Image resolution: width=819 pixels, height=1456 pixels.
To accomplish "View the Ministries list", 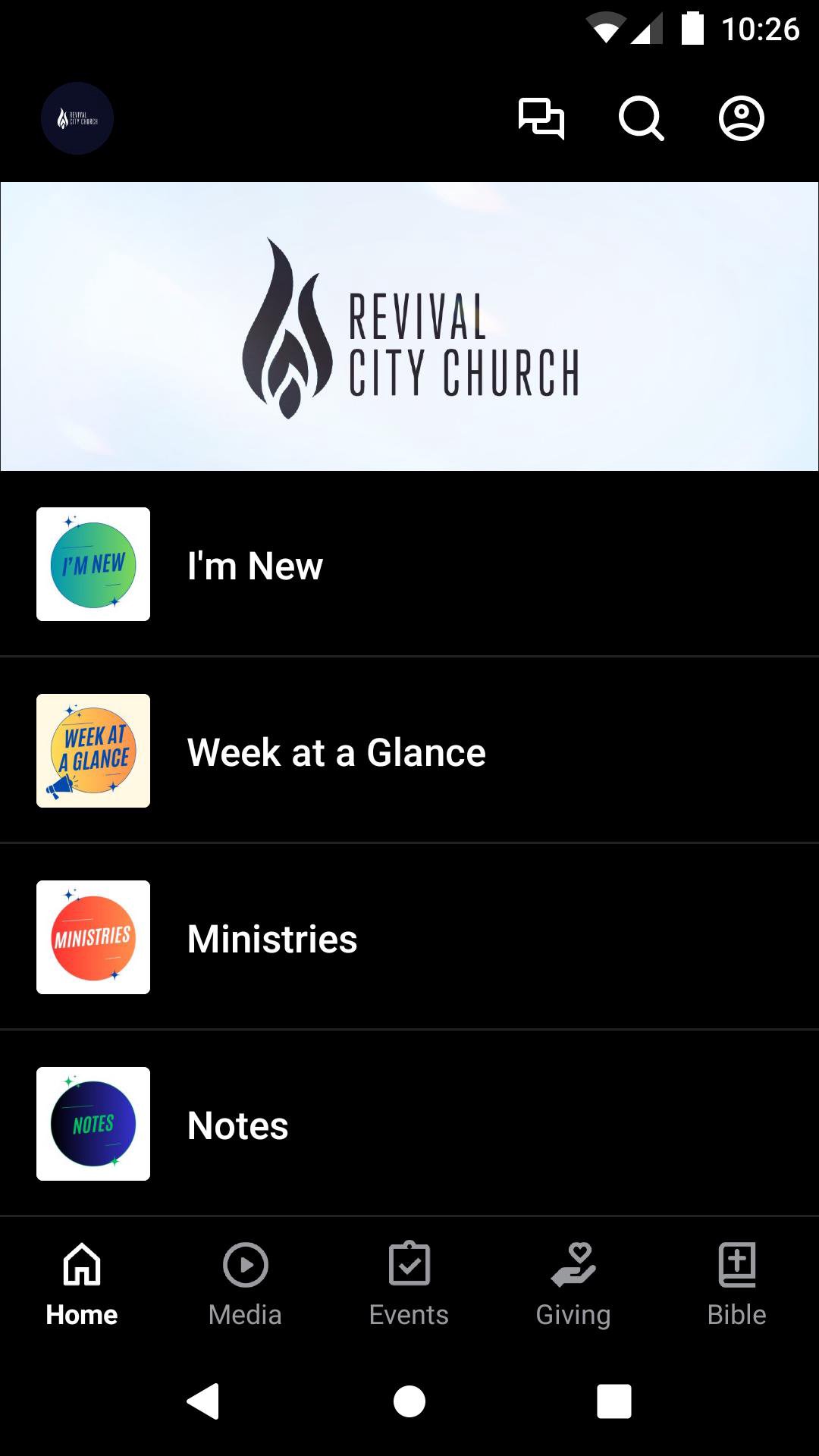I will [409, 937].
